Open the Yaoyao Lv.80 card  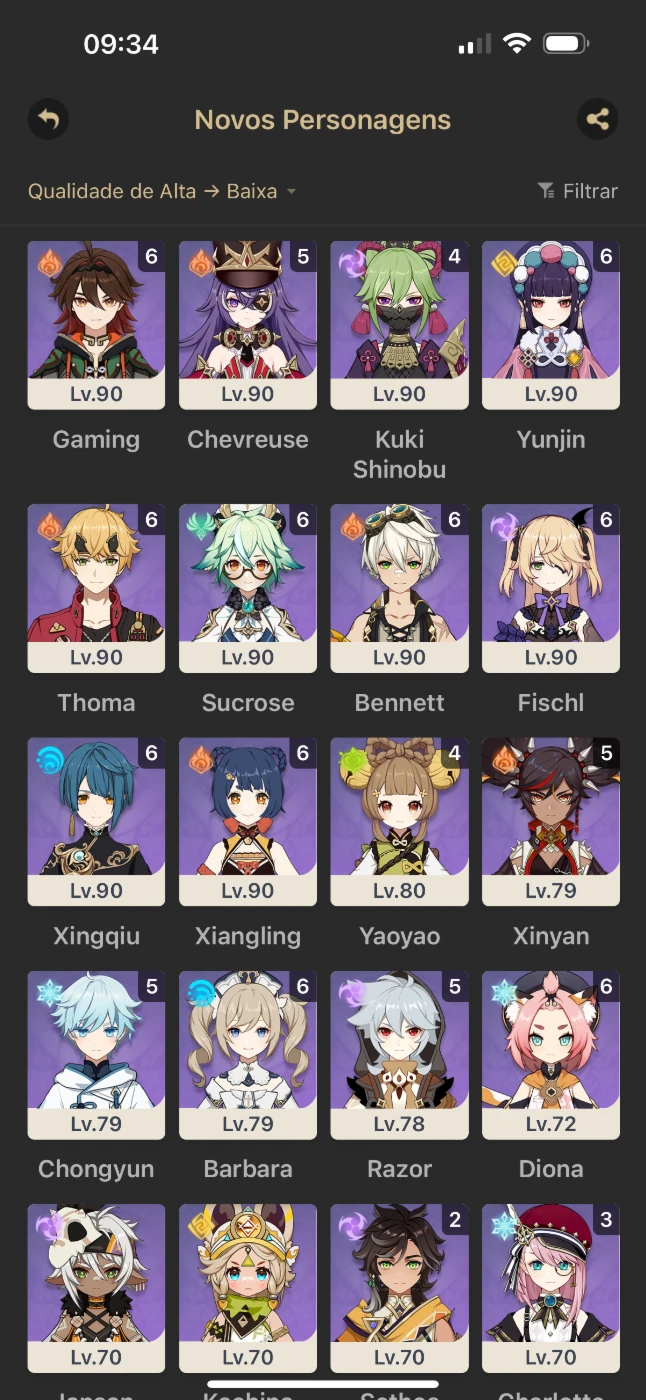399,822
